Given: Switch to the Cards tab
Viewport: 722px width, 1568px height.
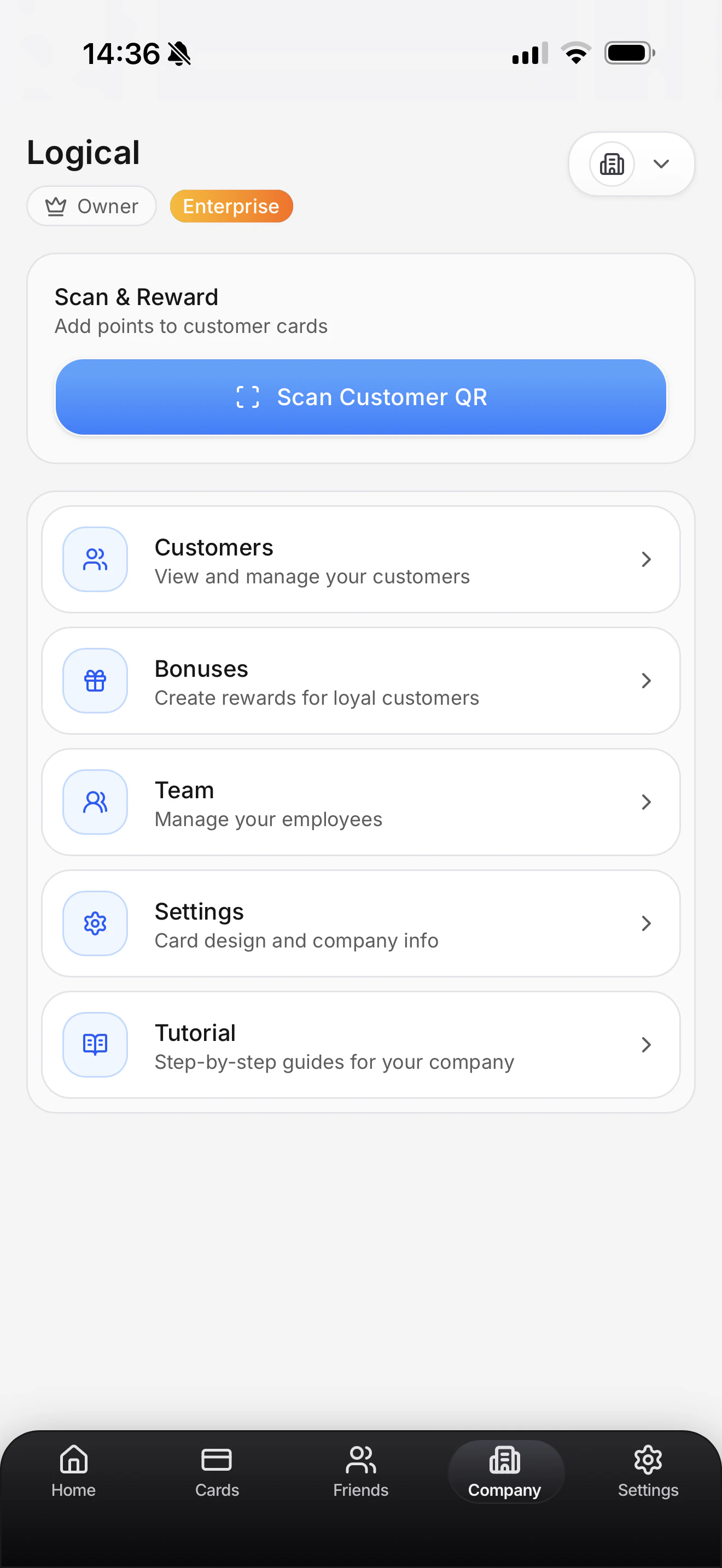Looking at the screenshot, I should pos(217,1472).
